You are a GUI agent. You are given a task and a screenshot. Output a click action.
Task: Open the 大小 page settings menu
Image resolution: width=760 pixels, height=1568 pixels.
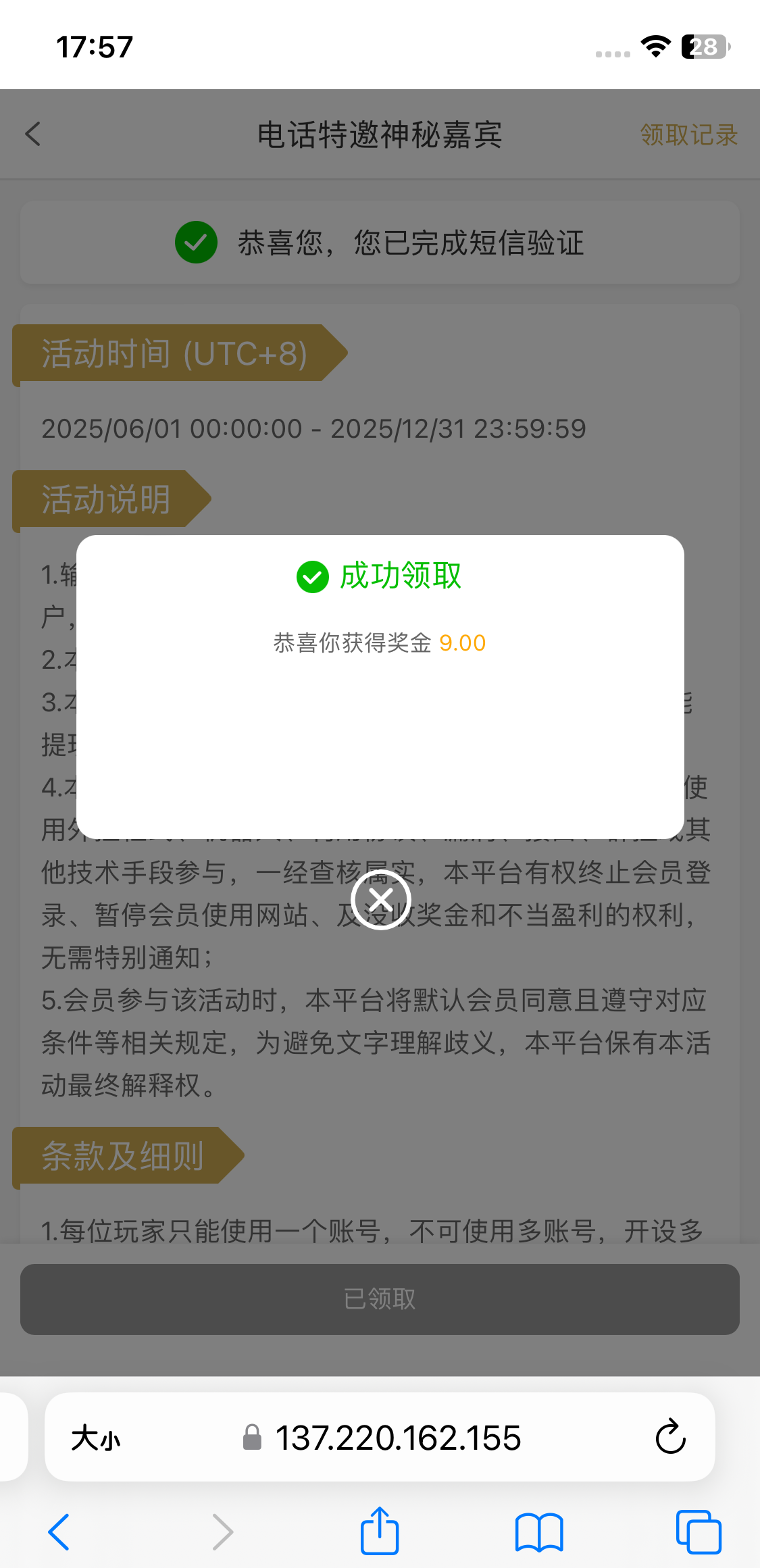96,1438
